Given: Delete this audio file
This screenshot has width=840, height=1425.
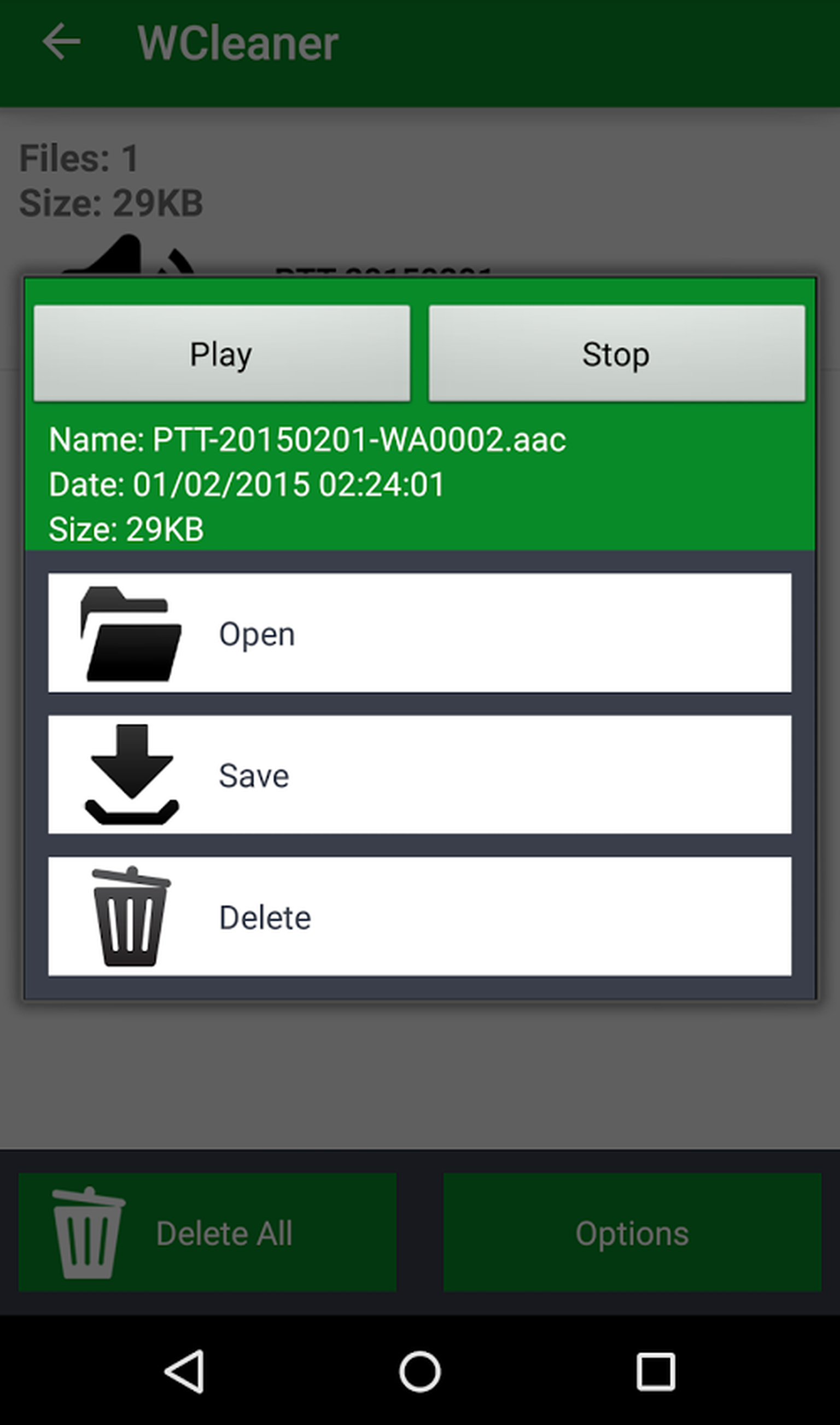Looking at the screenshot, I should click(x=419, y=916).
